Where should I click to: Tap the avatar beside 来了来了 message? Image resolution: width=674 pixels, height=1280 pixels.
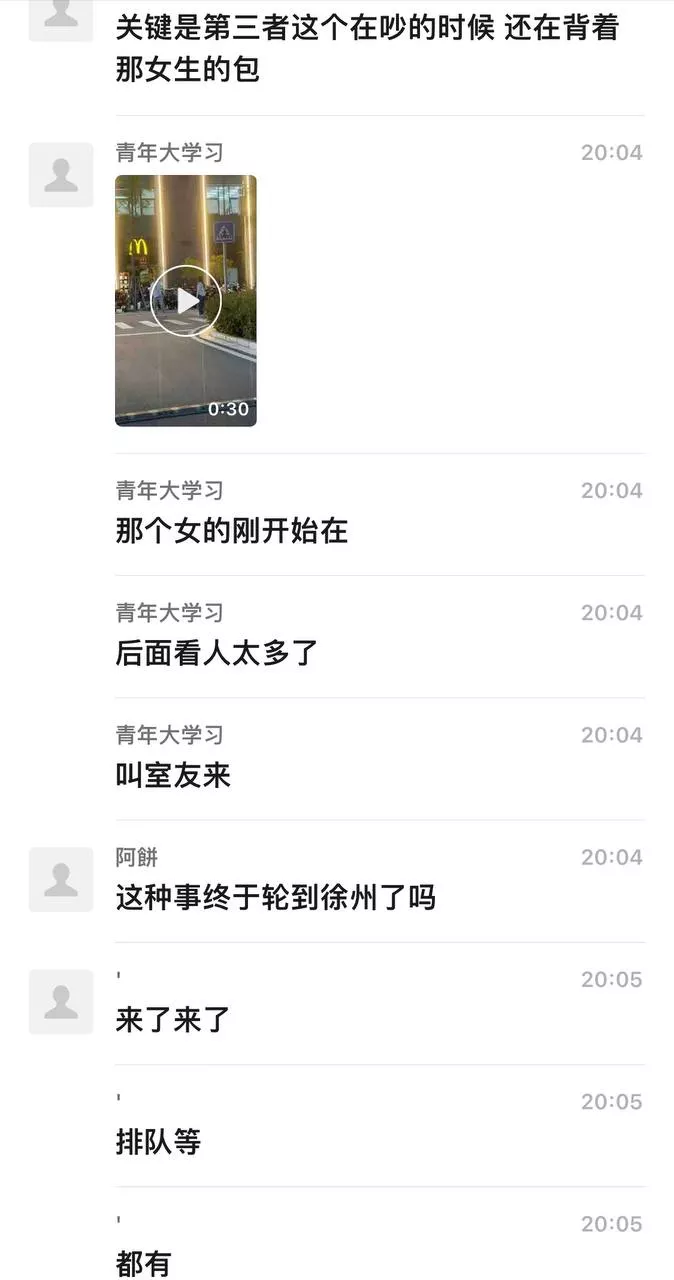61,1001
